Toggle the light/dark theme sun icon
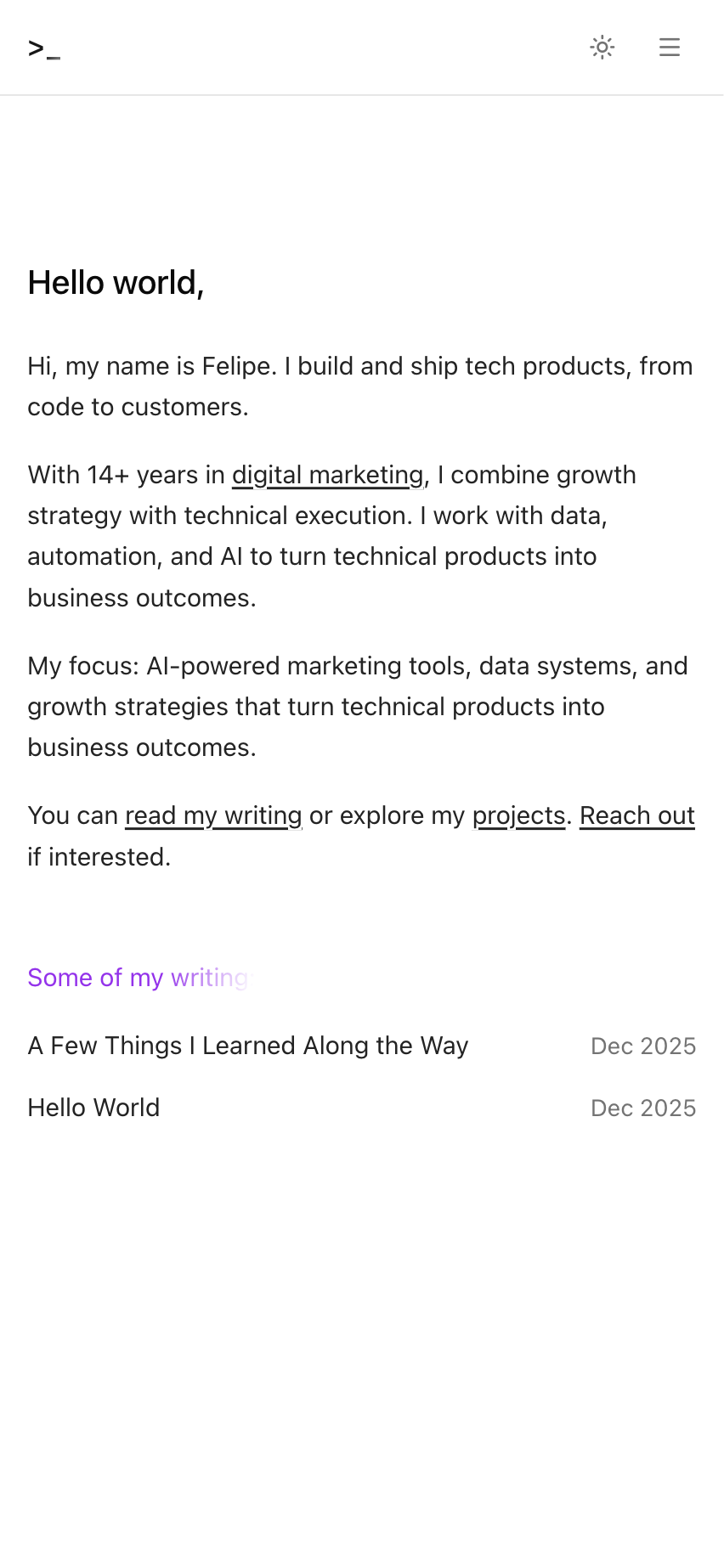724x1568 pixels. pyautogui.click(x=602, y=48)
